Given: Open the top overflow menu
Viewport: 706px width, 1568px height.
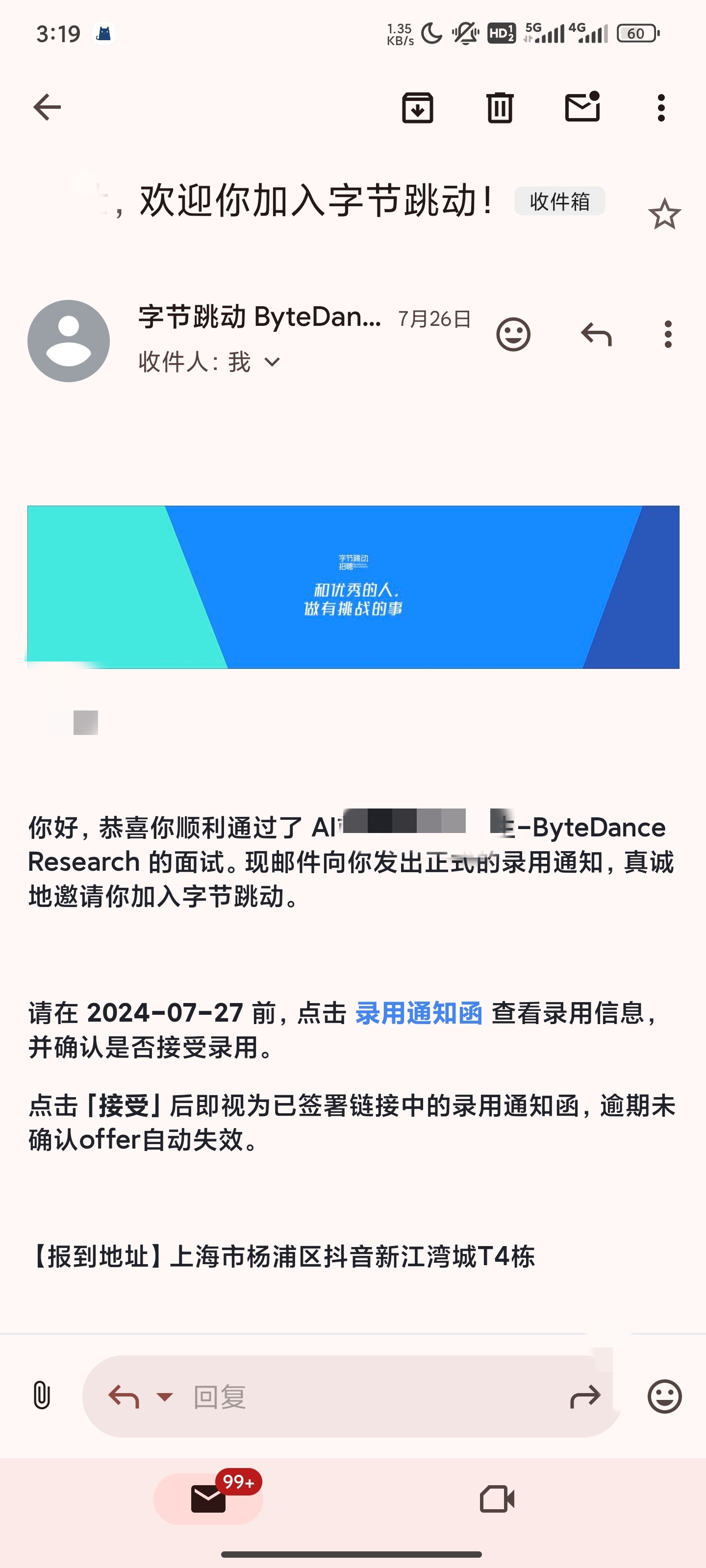Looking at the screenshot, I should click(x=661, y=108).
